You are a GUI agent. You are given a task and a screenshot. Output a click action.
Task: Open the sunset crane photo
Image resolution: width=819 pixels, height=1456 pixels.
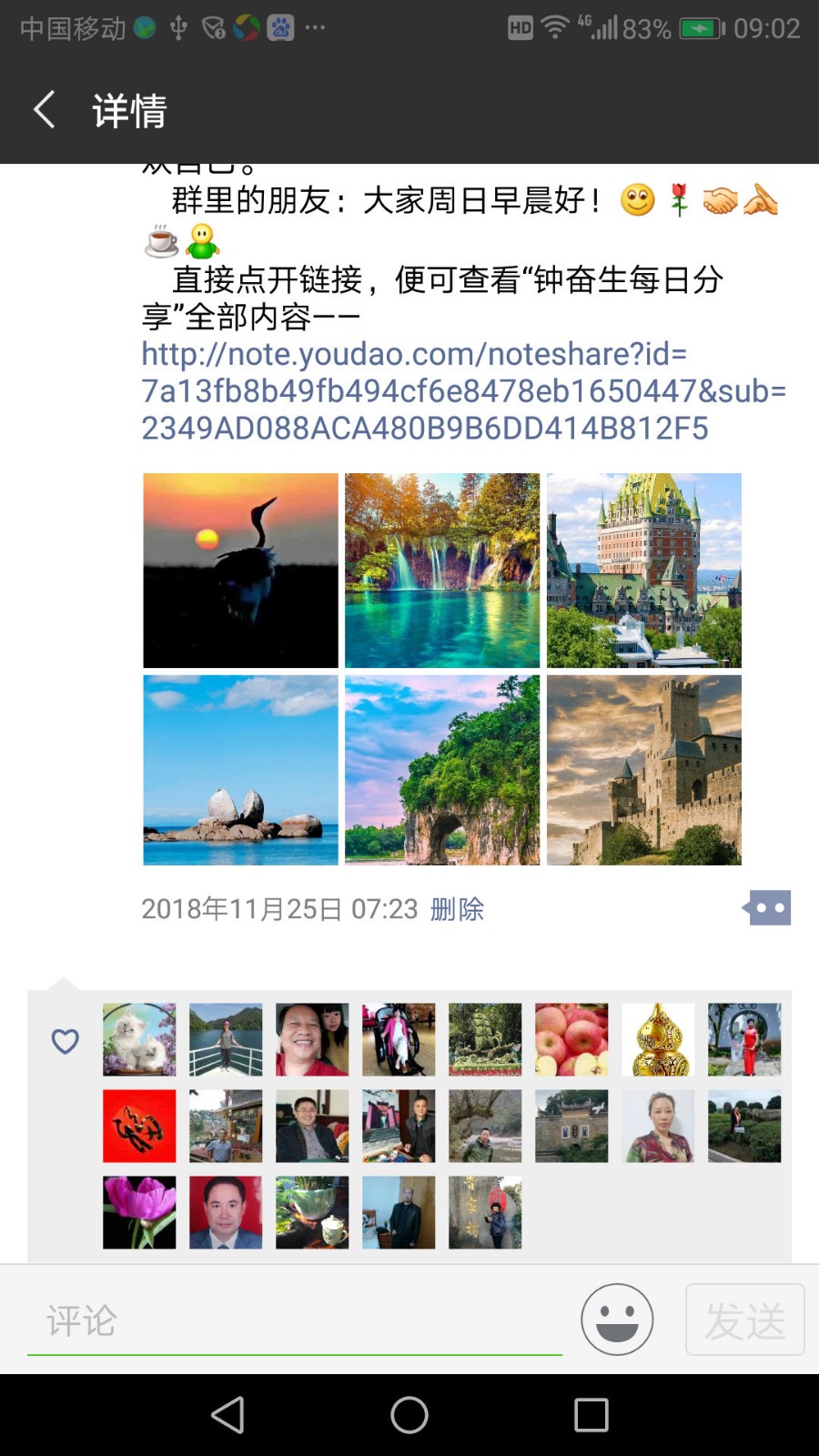point(240,571)
